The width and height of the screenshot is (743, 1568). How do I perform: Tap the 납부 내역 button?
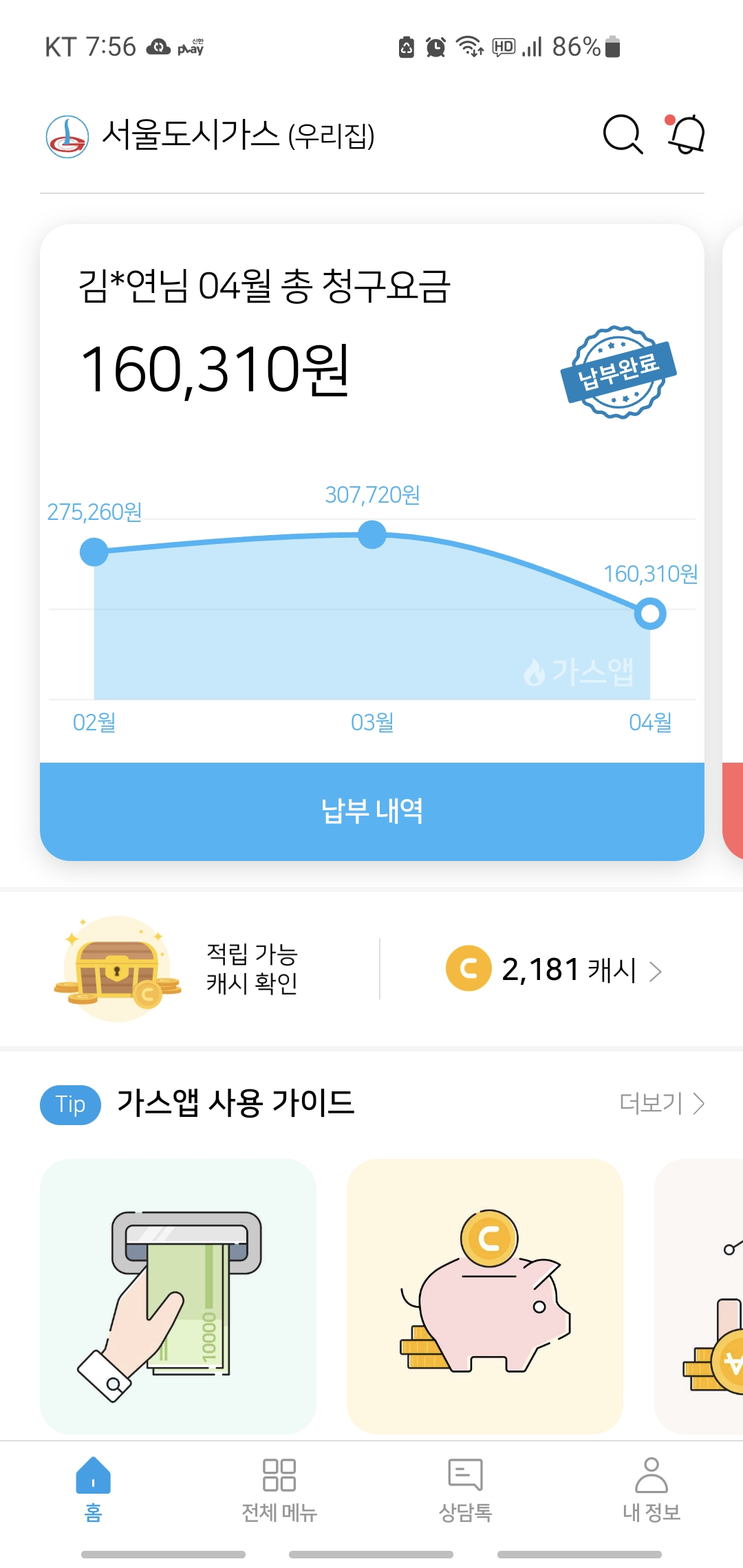371,812
